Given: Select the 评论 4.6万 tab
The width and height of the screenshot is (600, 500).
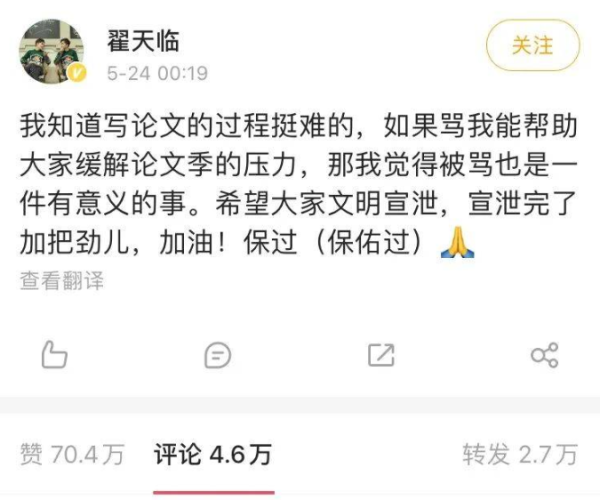Looking at the screenshot, I should [212, 455].
